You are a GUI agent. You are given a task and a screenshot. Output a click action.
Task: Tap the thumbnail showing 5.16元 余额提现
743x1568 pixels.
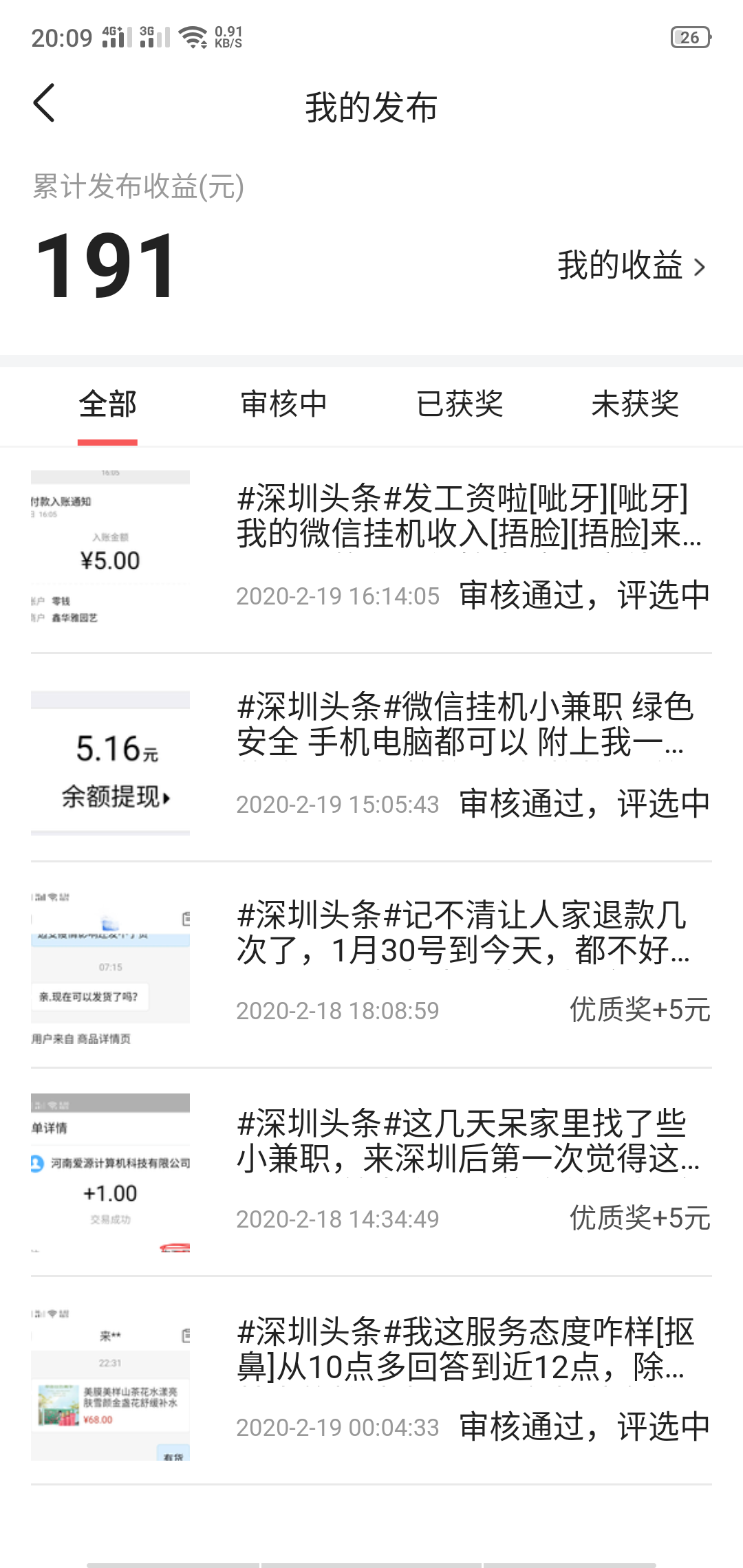click(109, 756)
